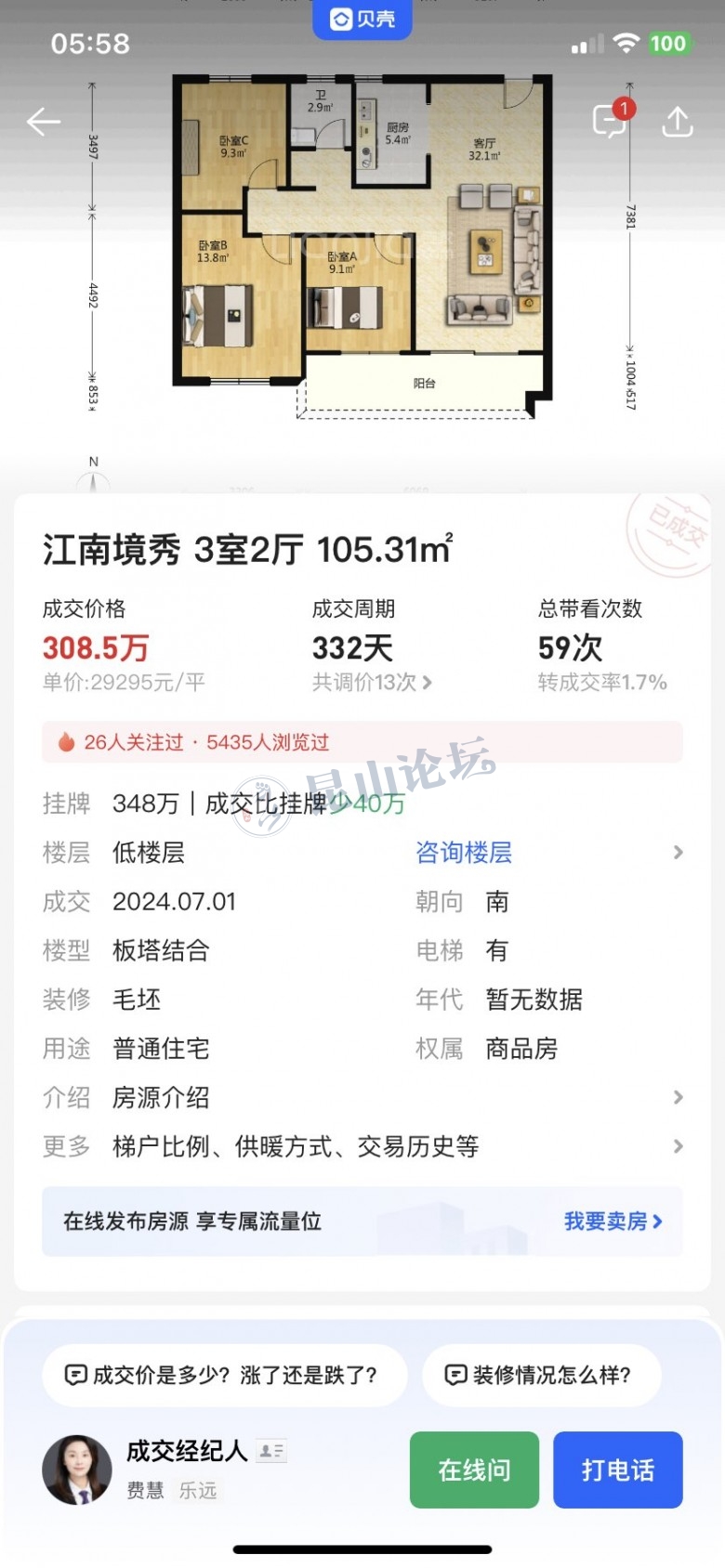Image resolution: width=725 pixels, height=1568 pixels.
Task: Tap 咨询楼层 to ask about floor
Action: coord(463,853)
